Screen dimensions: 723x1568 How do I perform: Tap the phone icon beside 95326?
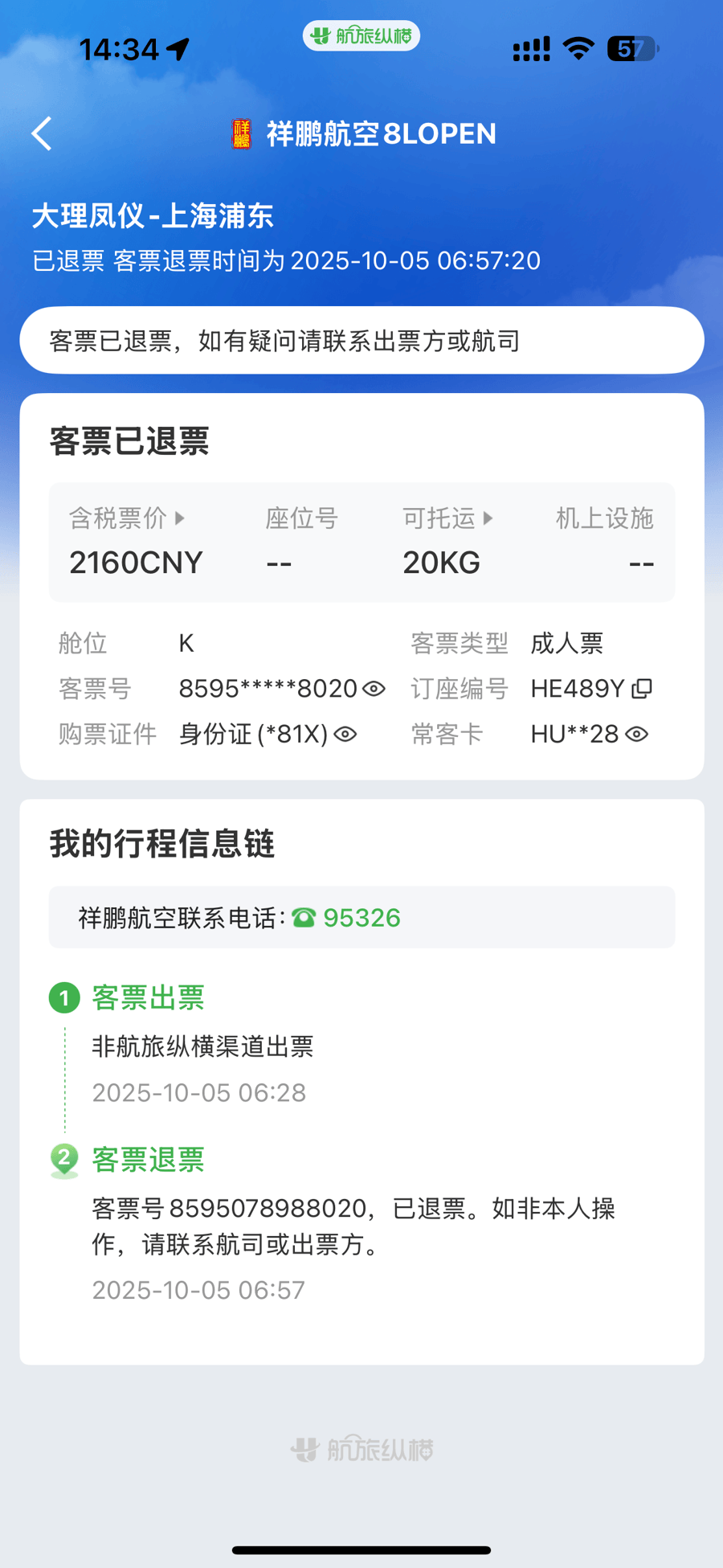tap(303, 917)
